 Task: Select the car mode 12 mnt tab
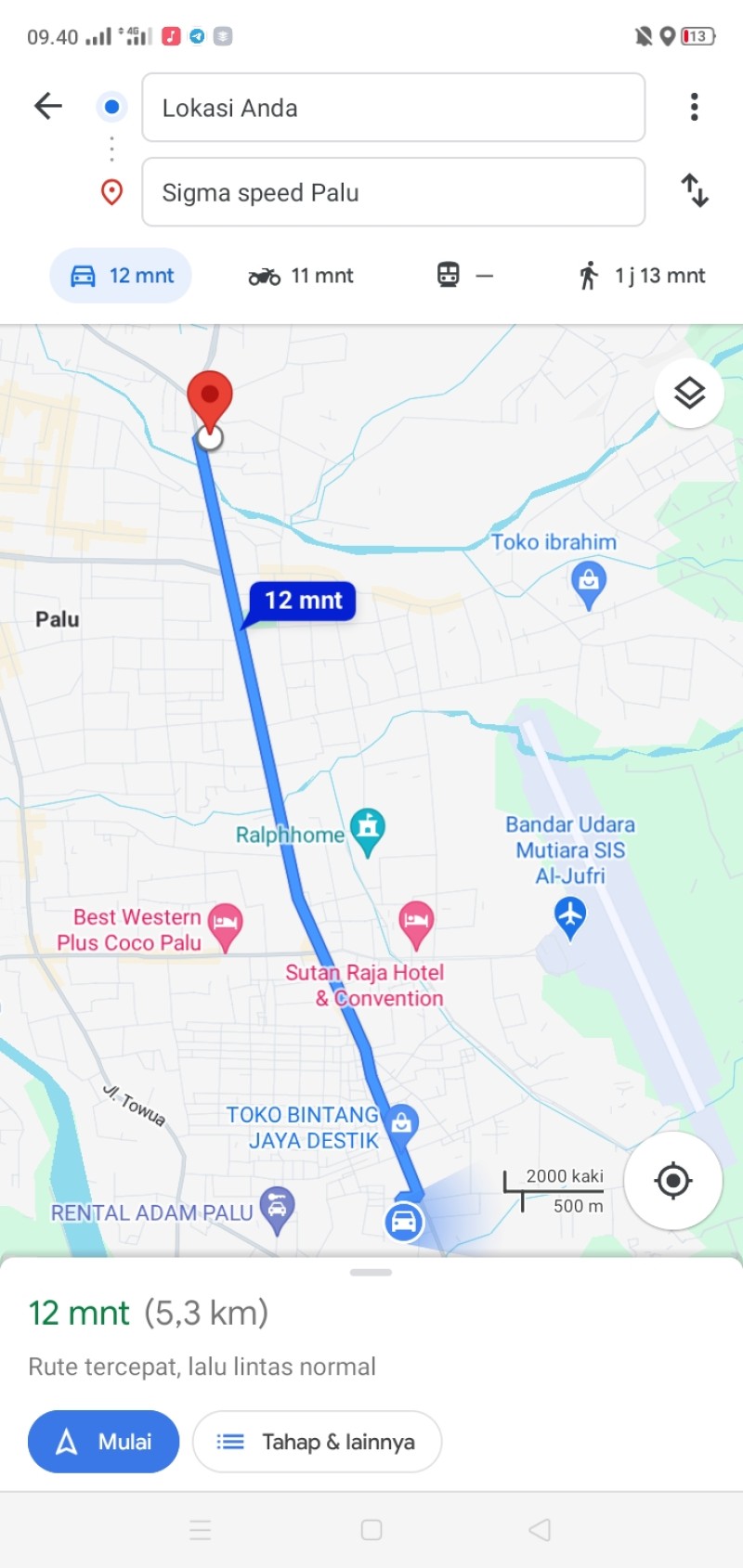121,276
